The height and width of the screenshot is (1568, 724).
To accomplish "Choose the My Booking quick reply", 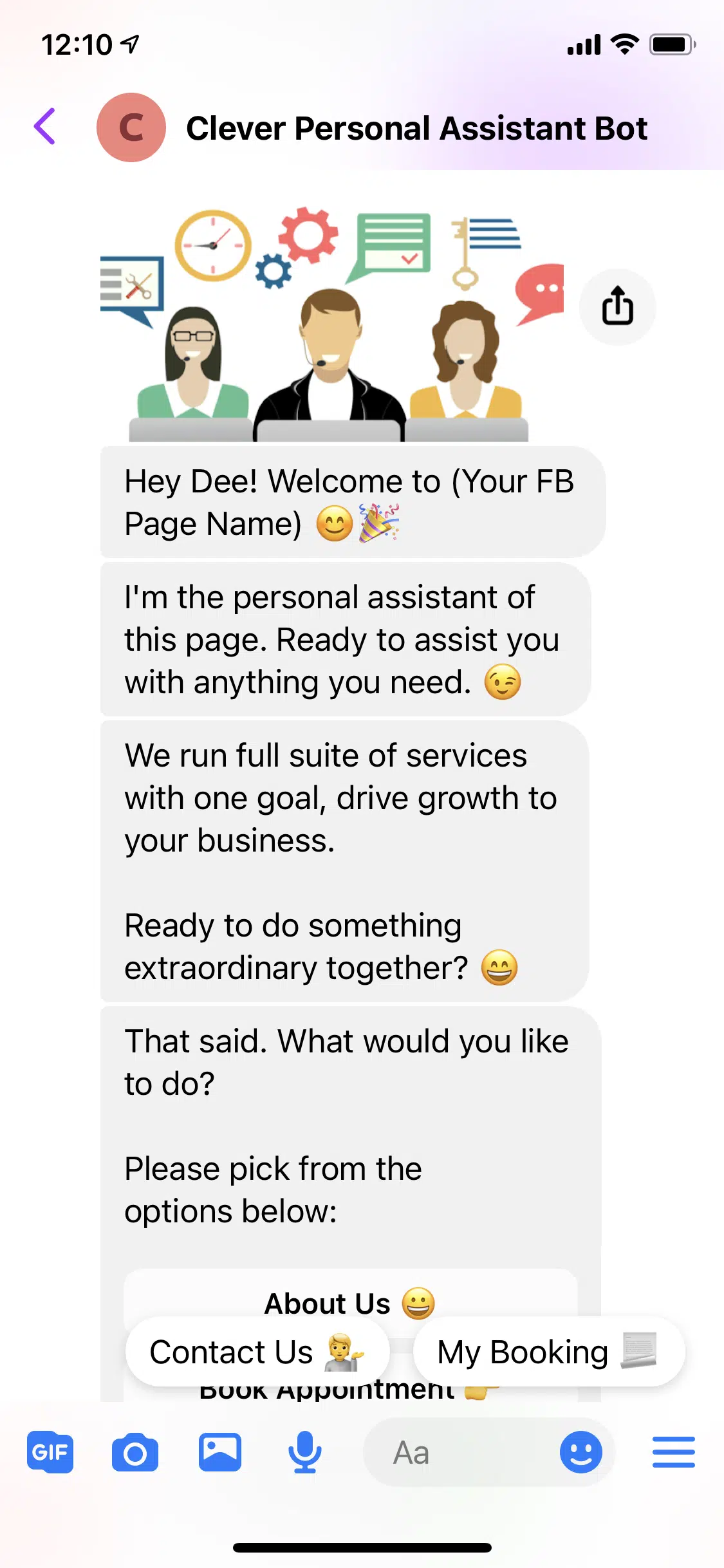I will [548, 1351].
